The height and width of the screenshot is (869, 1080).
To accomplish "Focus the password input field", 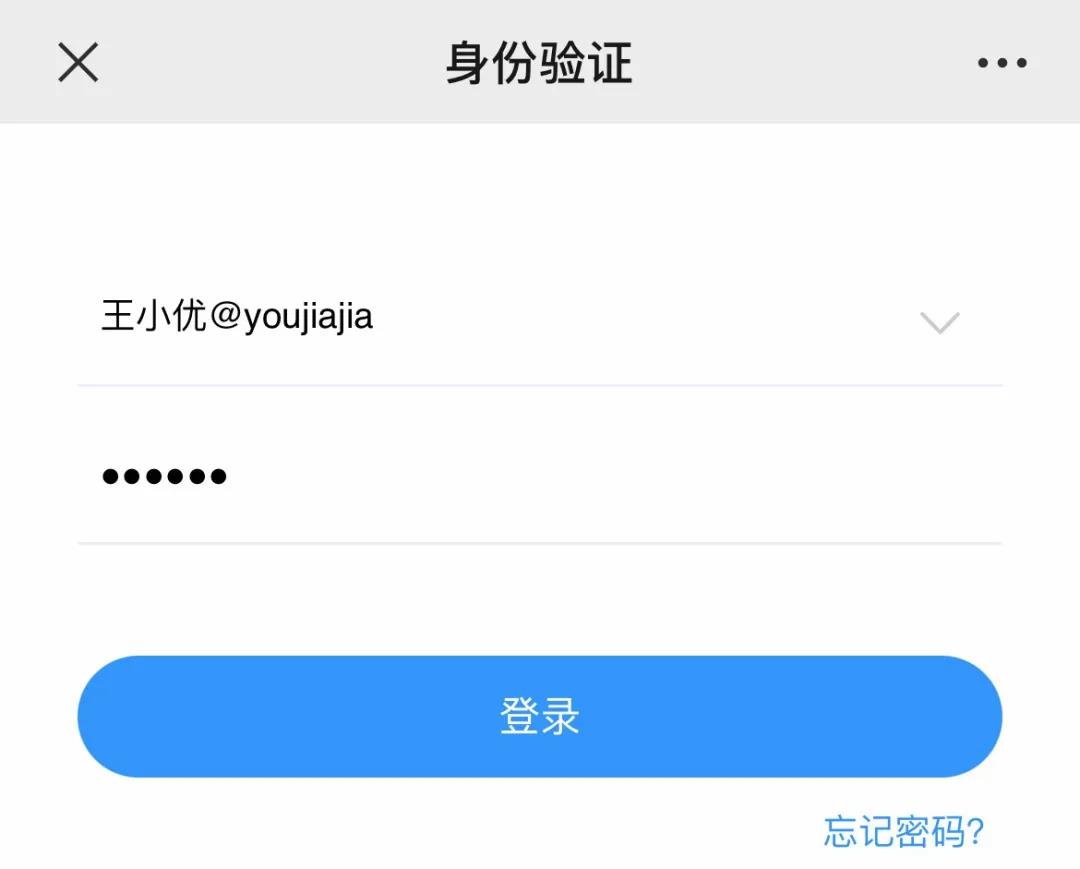I will [x=540, y=477].
